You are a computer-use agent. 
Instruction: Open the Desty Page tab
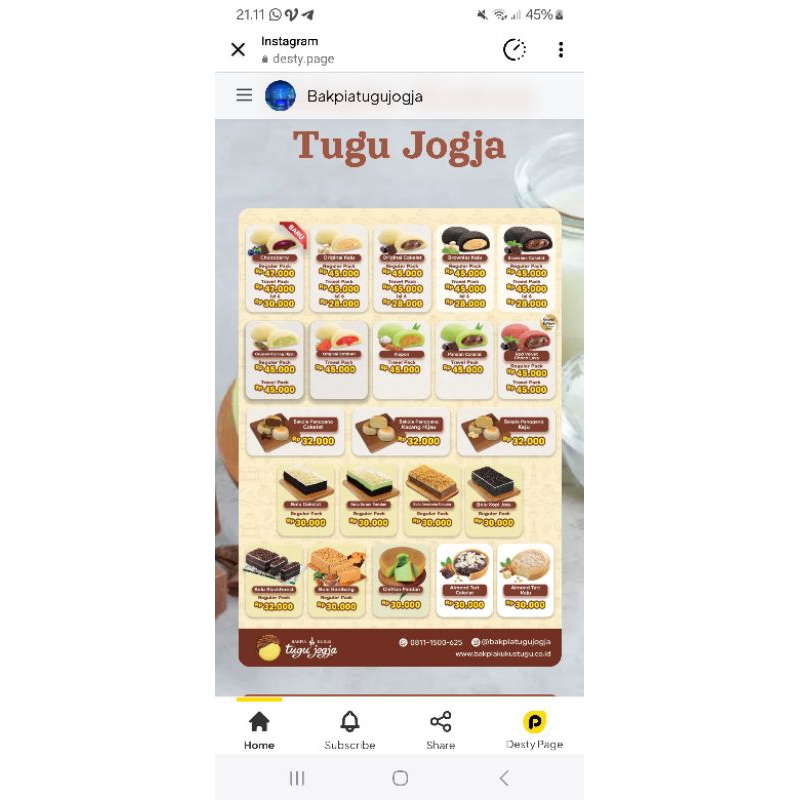534,730
